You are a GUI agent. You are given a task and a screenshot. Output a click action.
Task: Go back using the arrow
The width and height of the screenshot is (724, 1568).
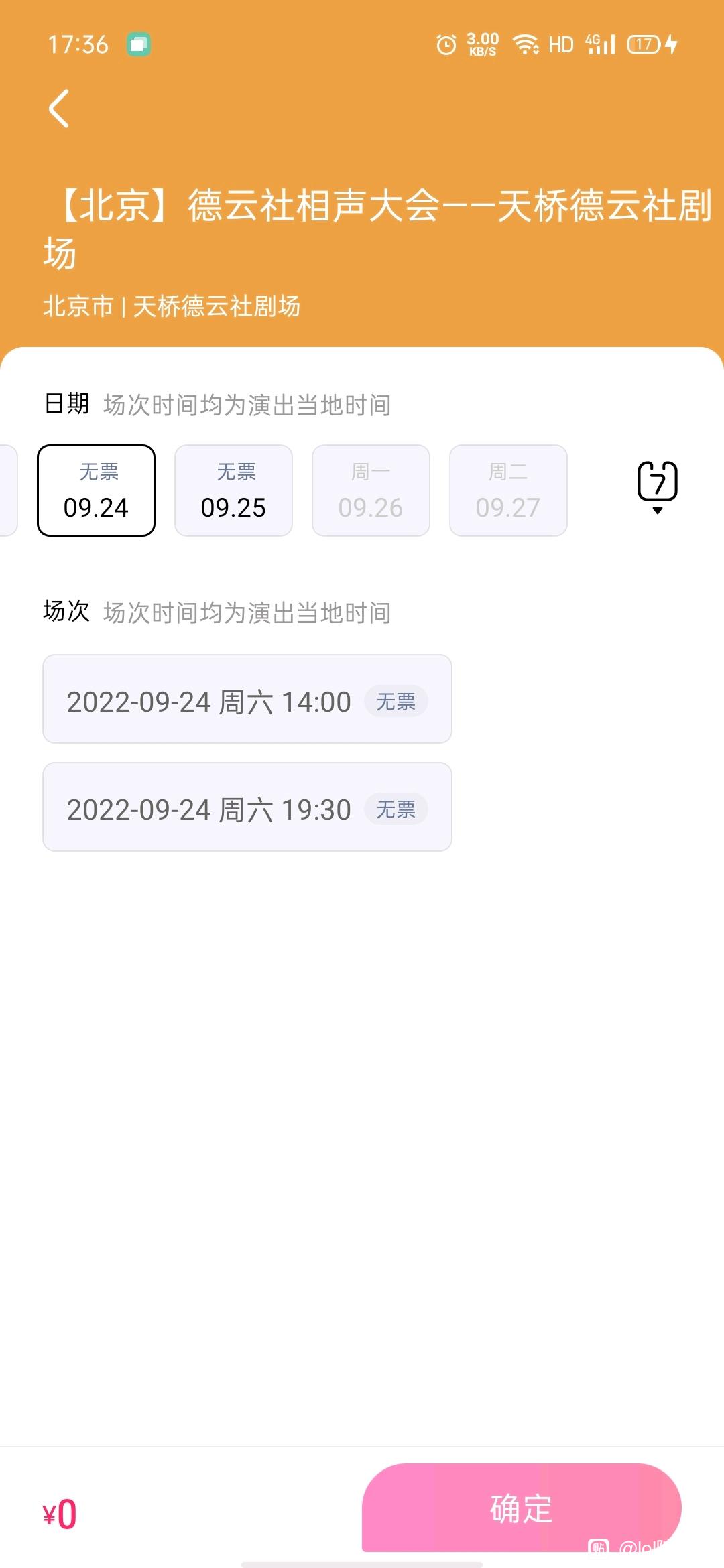pyautogui.click(x=59, y=109)
